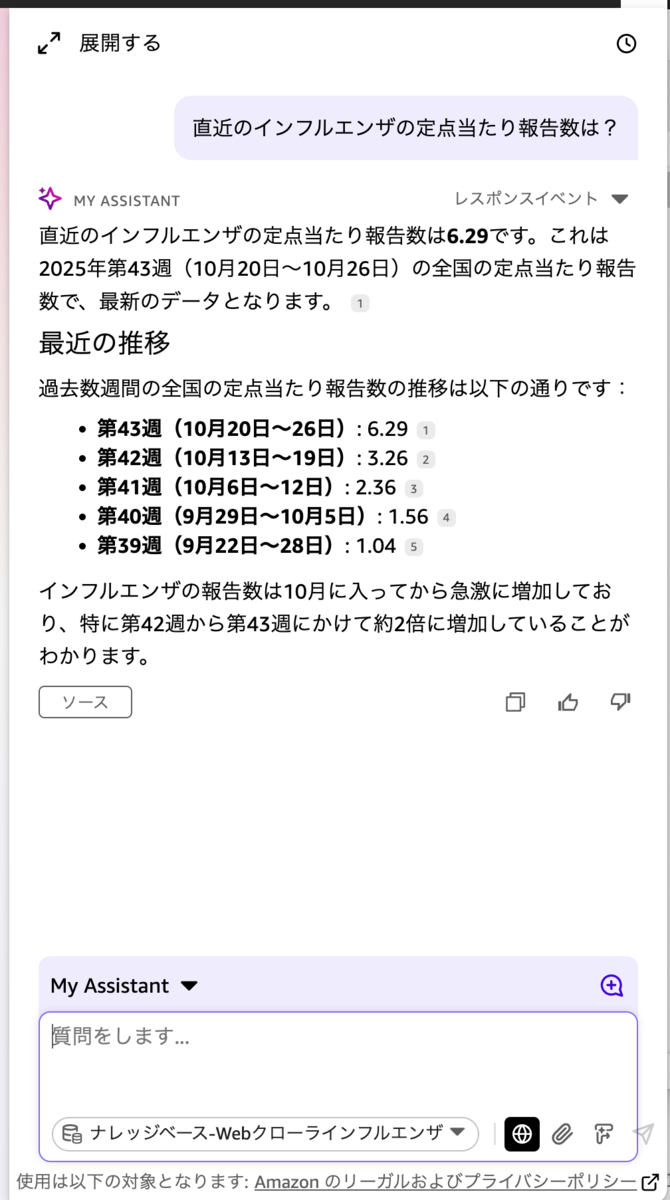The image size is (670, 1200).
Task: Copy the assistant's response
Action: [516, 702]
